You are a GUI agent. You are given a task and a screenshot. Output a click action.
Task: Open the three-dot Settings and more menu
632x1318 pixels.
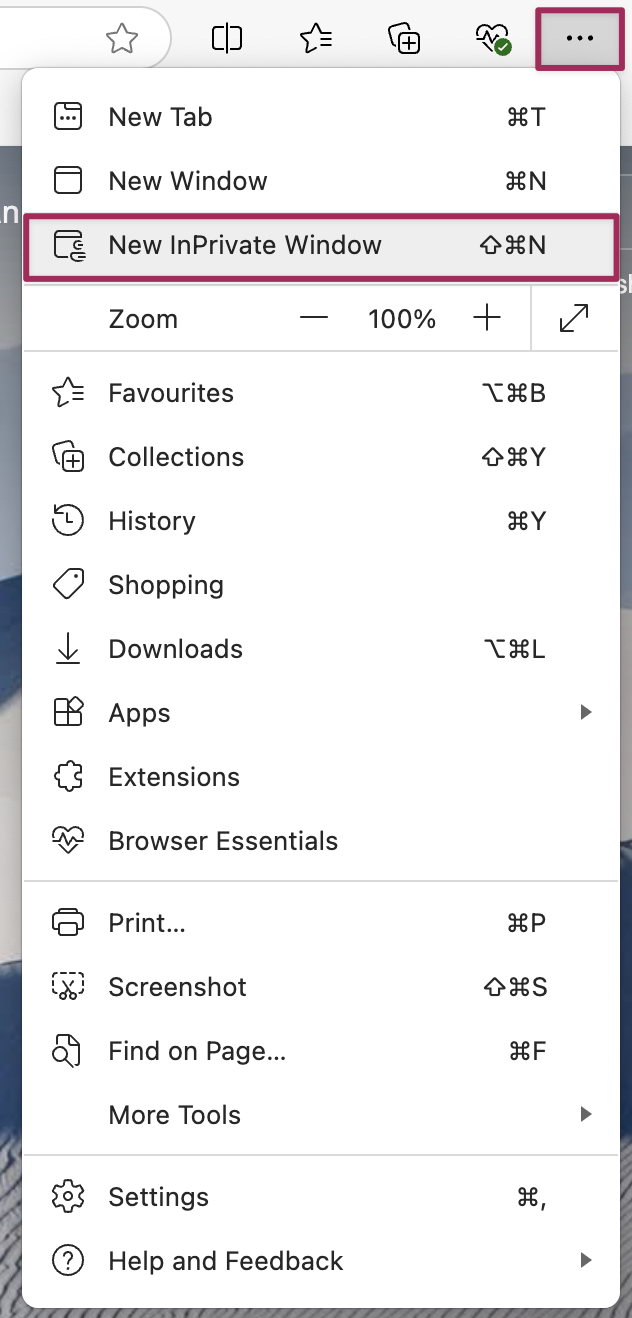(x=579, y=39)
